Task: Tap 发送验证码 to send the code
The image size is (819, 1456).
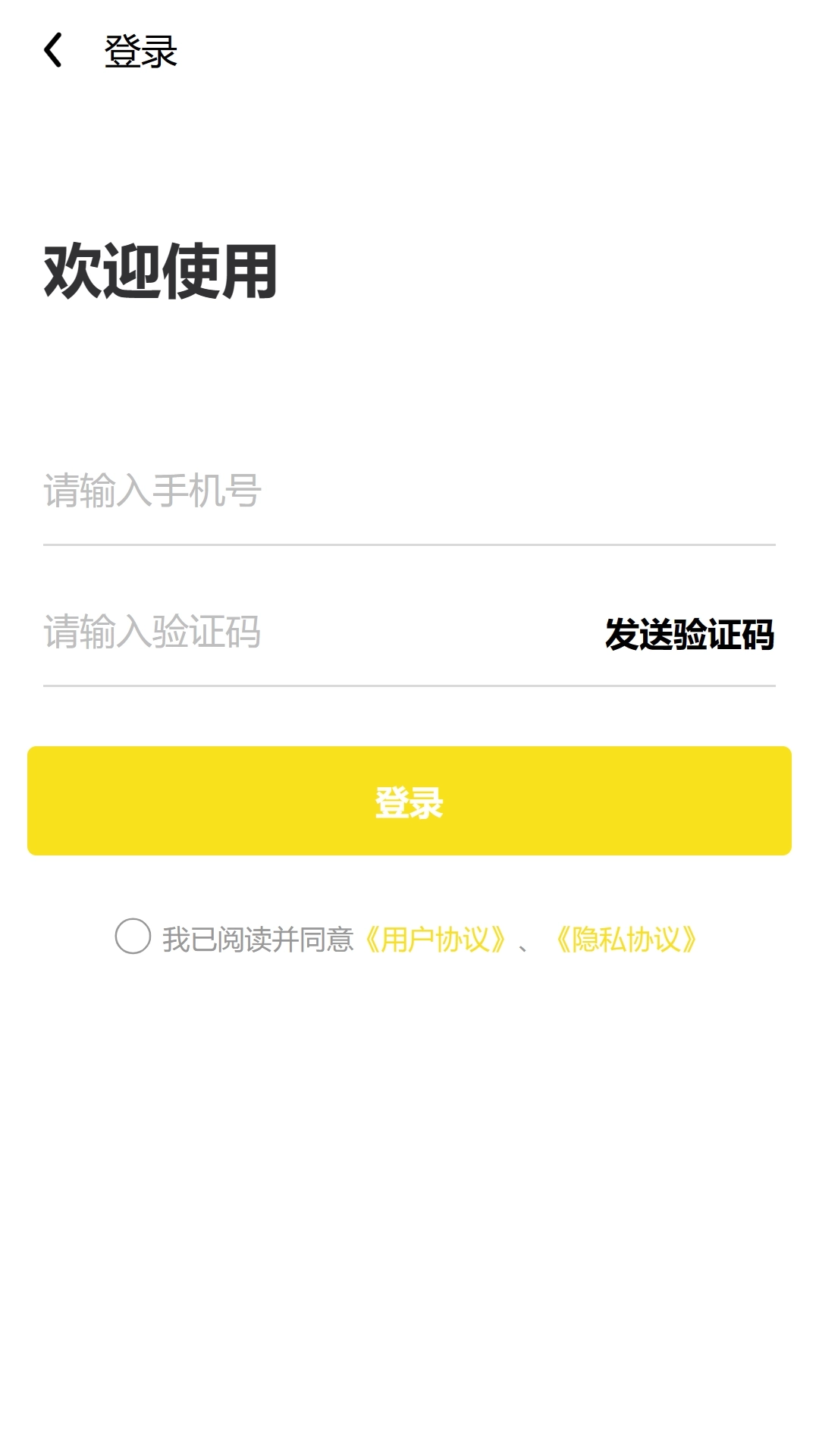Action: [689, 634]
